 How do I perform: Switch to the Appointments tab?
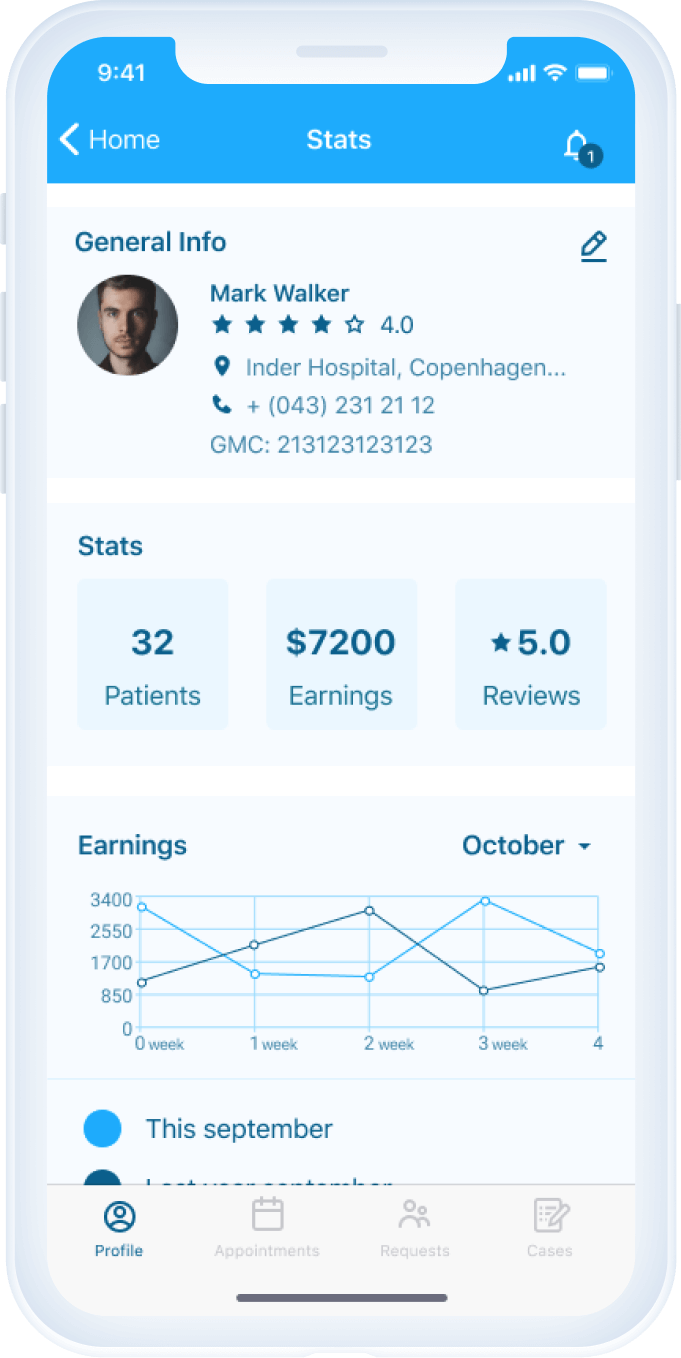pos(267,1229)
